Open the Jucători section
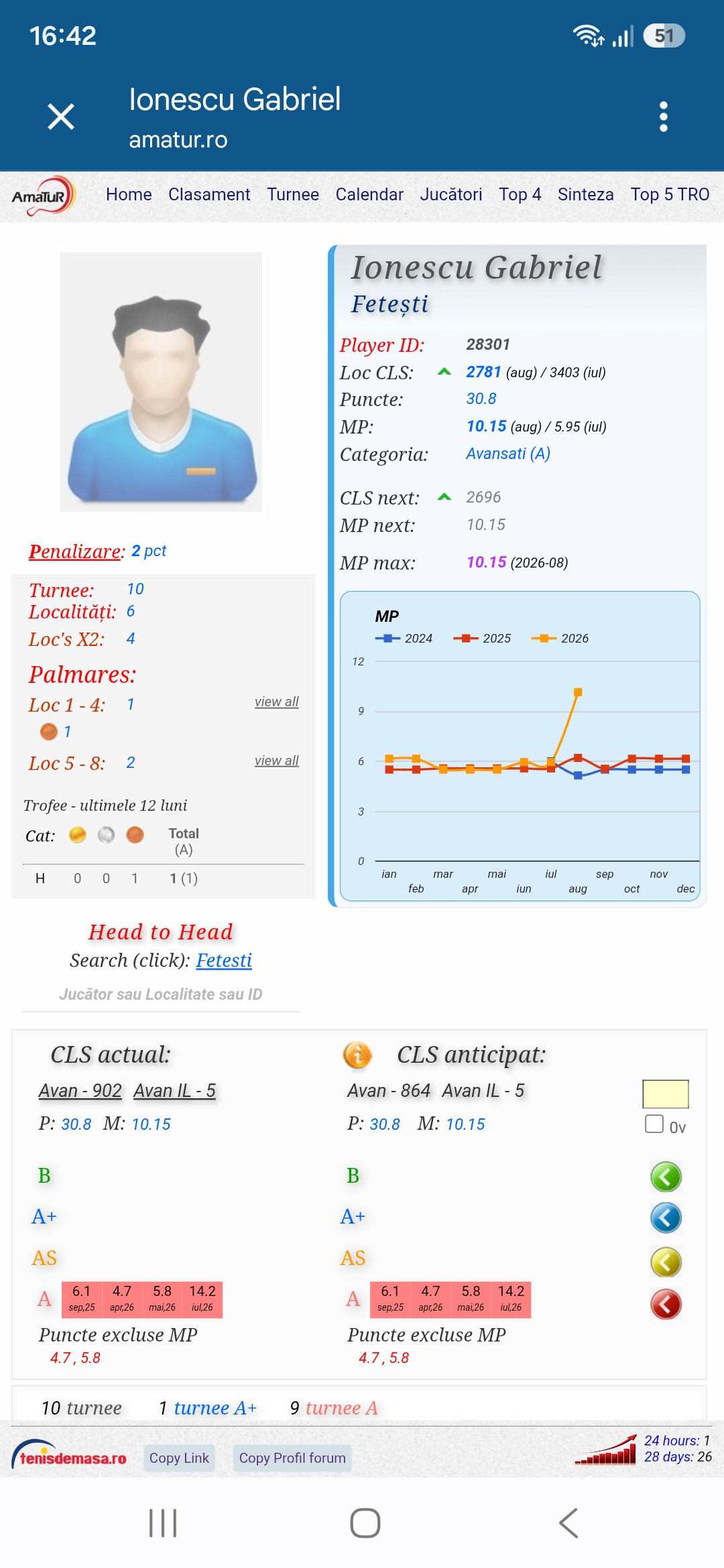This screenshot has height=1568, width=724. (x=451, y=194)
